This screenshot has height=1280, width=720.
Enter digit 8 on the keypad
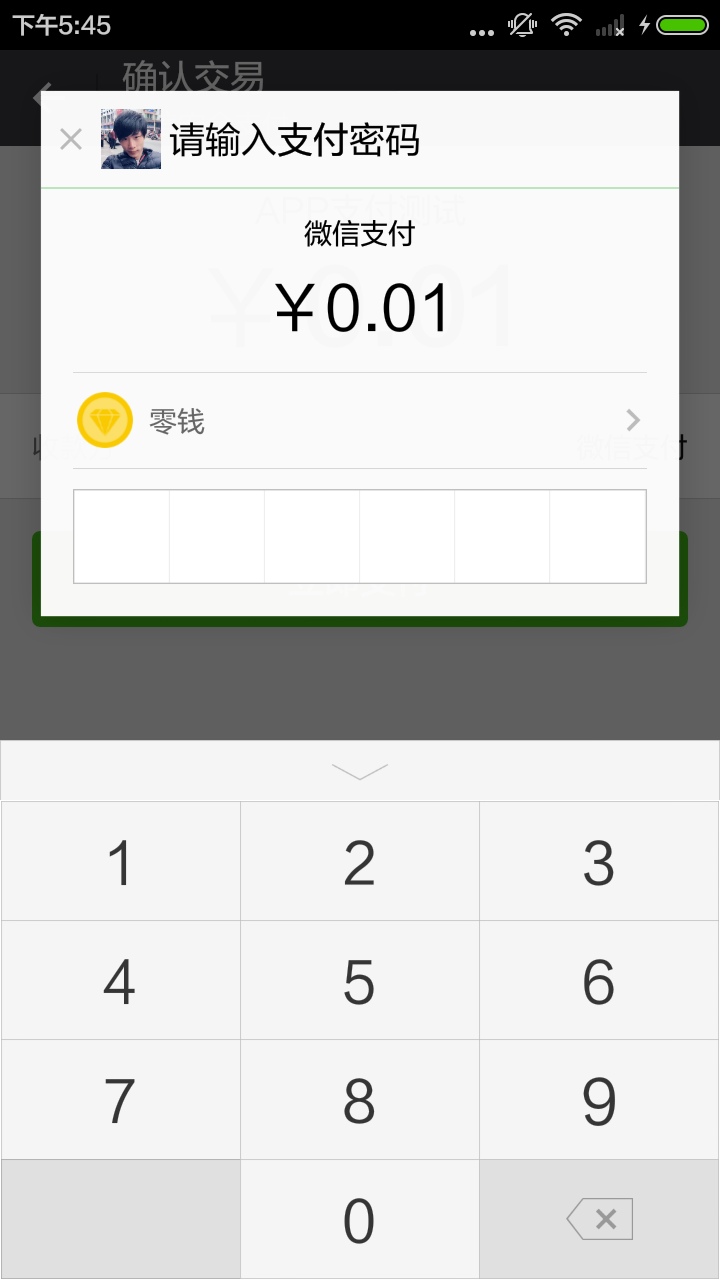point(360,1100)
